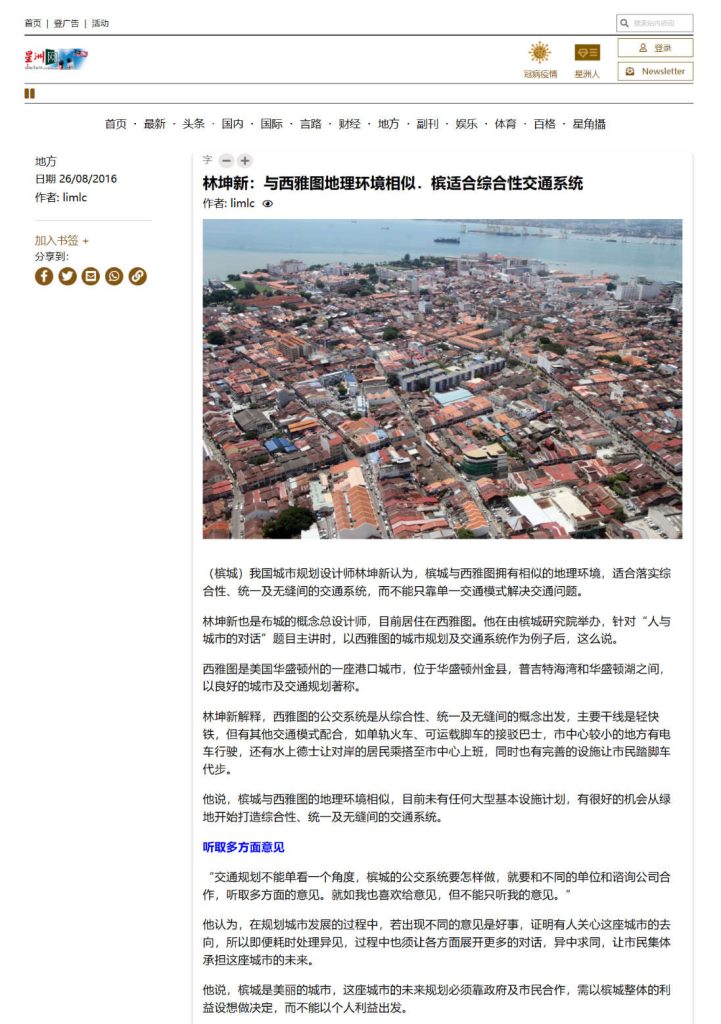Decrease the article font size
The height and width of the screenshot is (1024, 721).
tap(226, 161)
